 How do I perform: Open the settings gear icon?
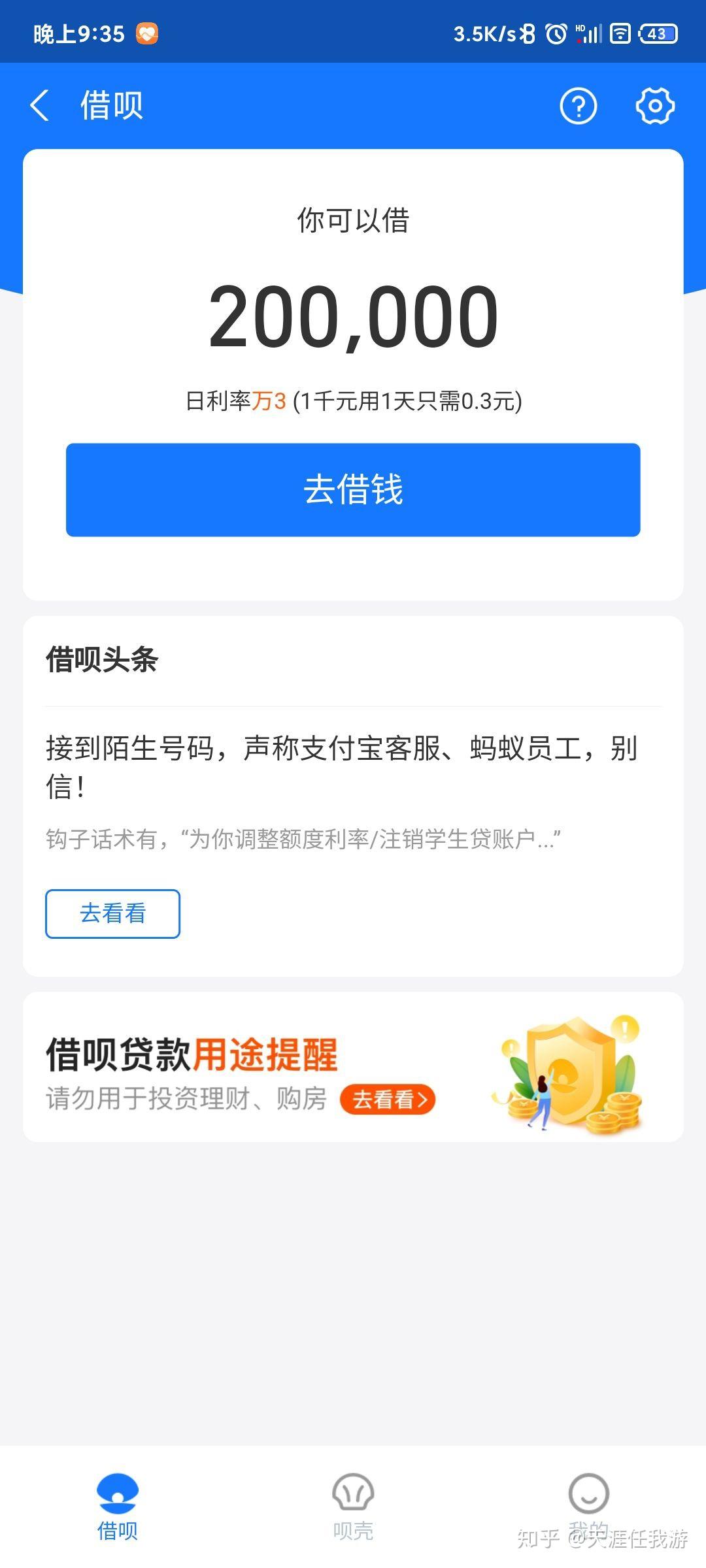tap(654, 105)
